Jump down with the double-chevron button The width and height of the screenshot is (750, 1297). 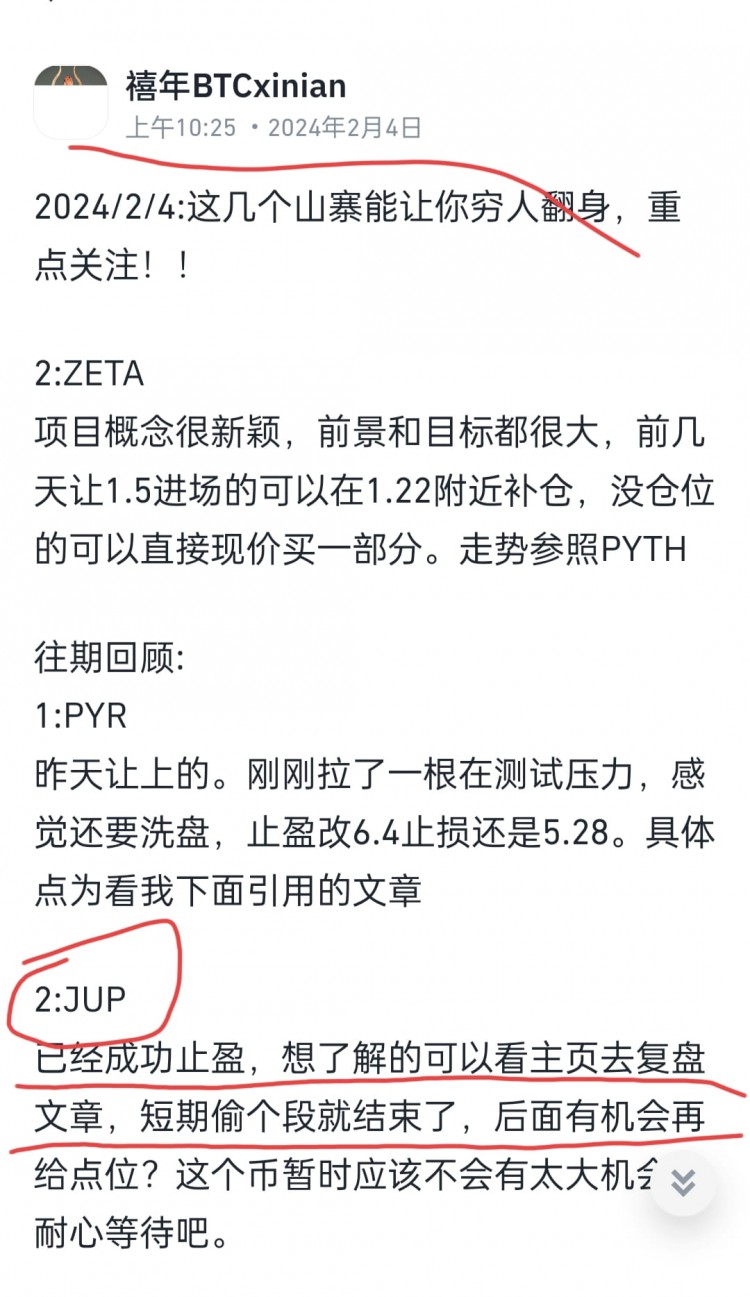point(683,1183)
